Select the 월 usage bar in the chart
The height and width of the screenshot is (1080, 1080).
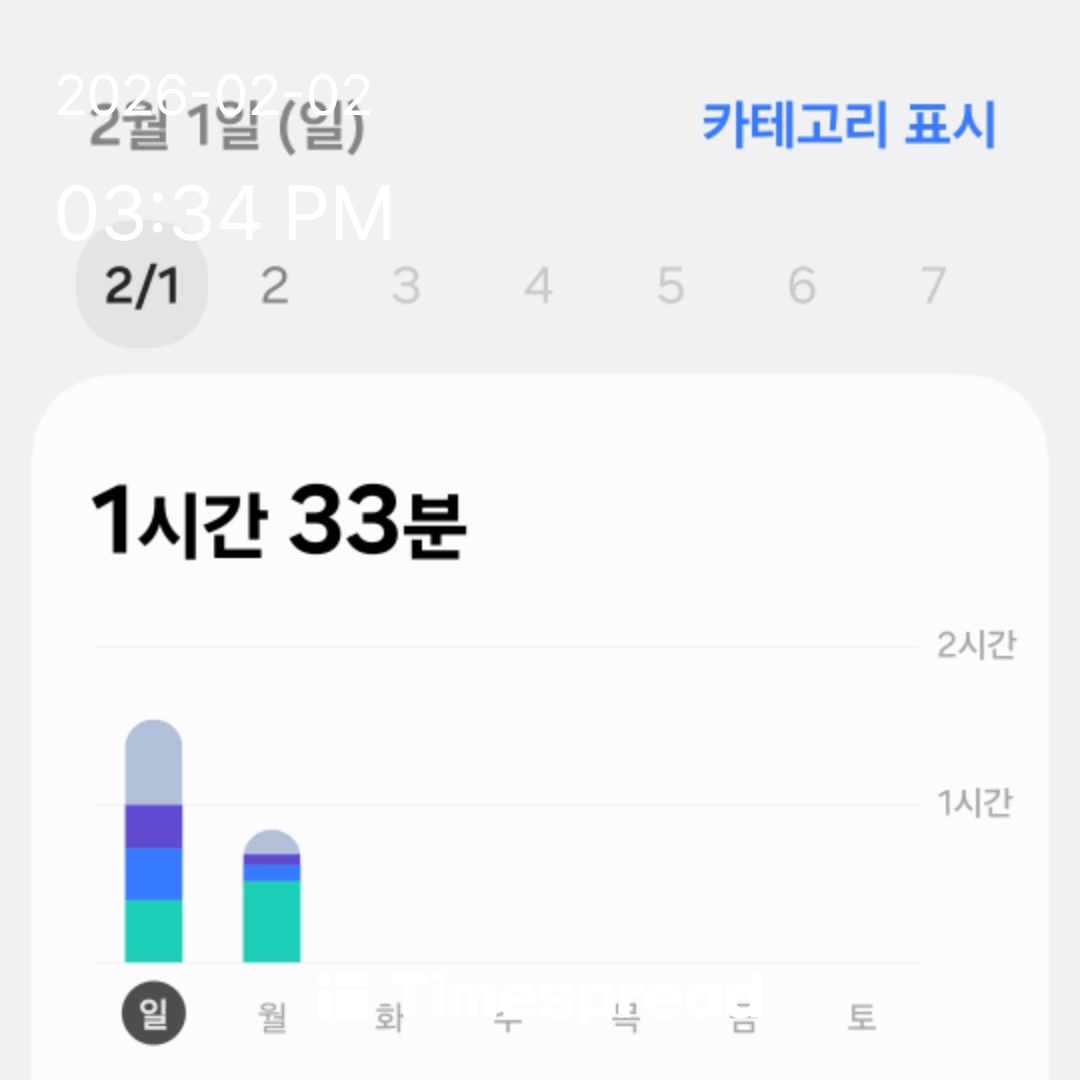(272, 897)
